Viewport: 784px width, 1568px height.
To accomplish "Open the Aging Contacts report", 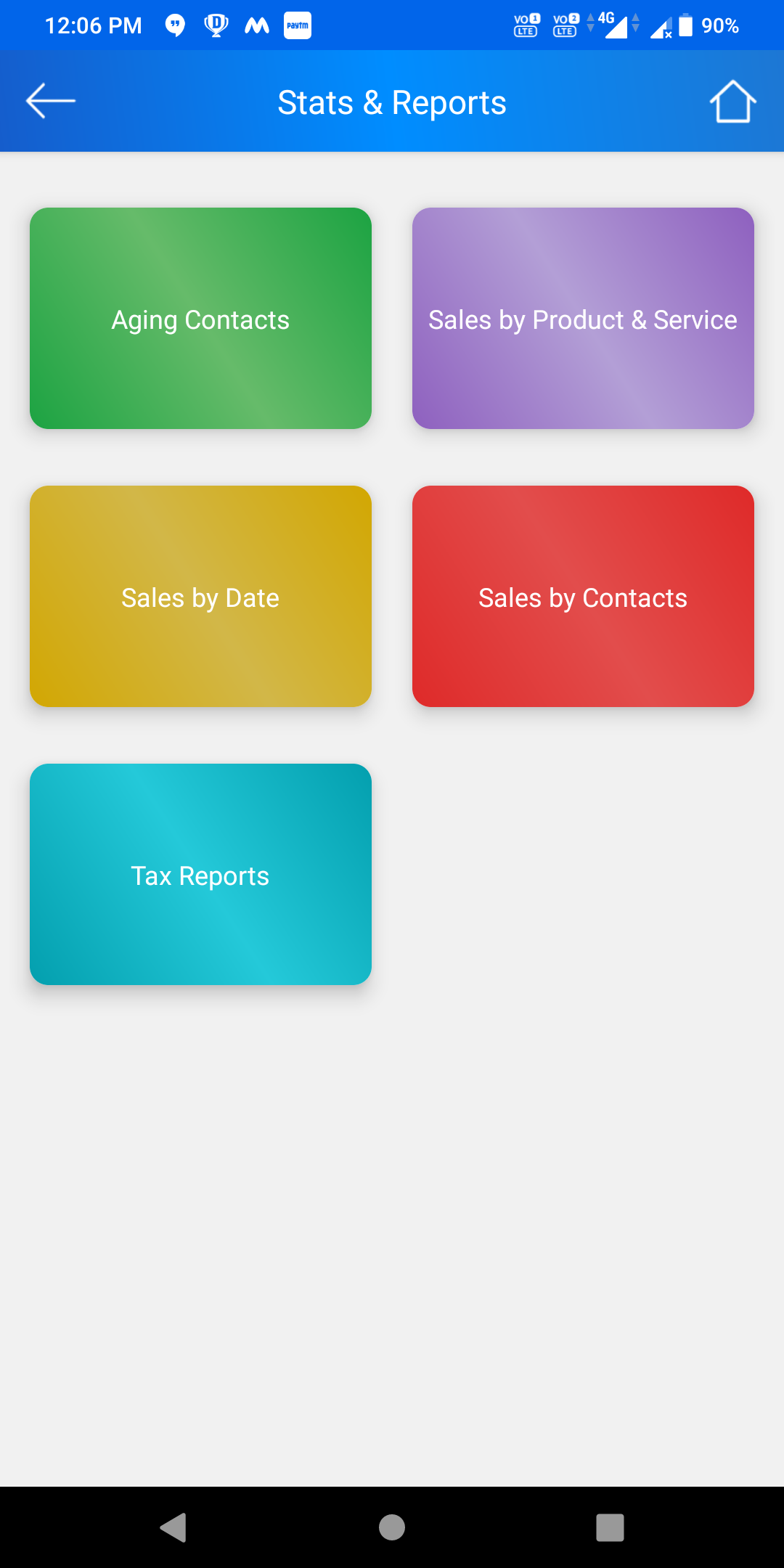I will [x=200, y=319].
